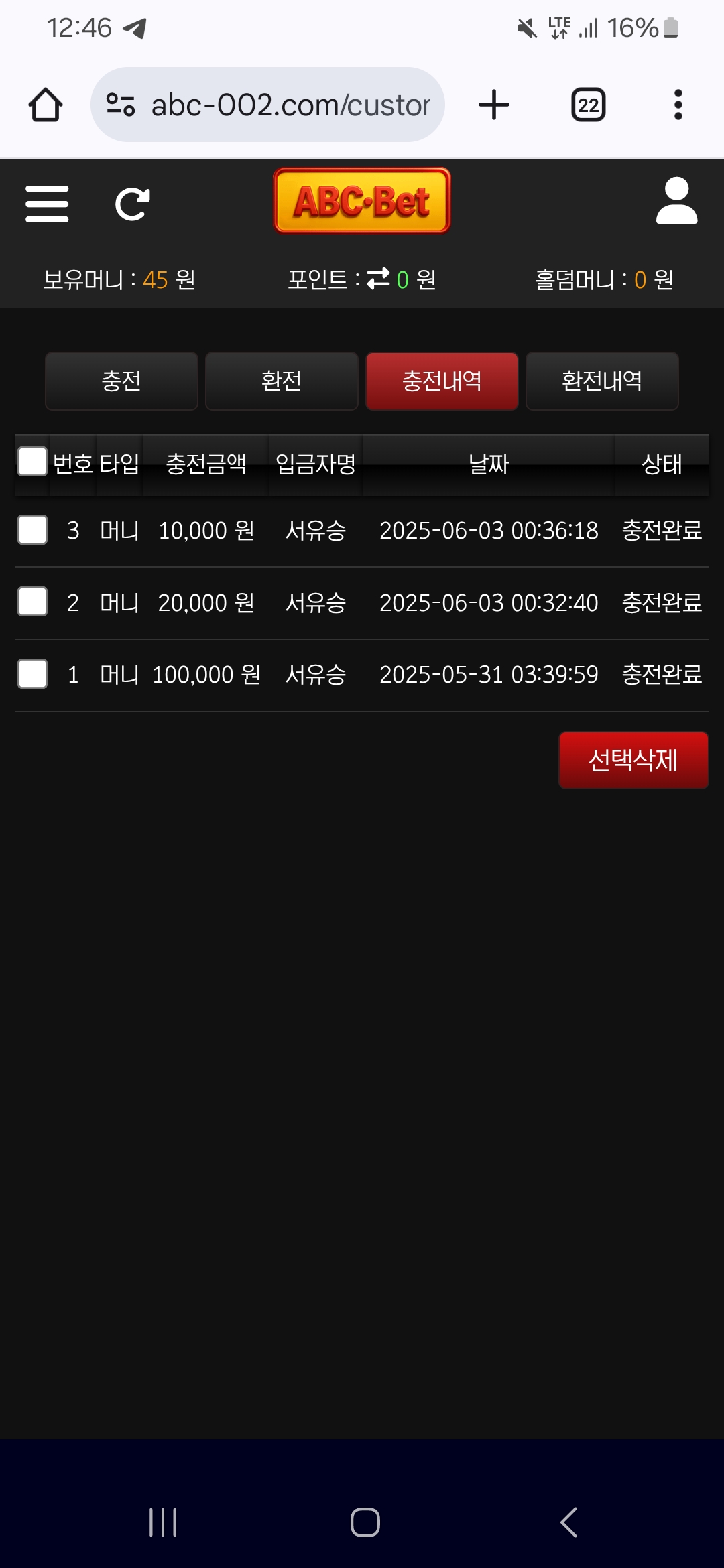The height and width of the screenshot is (1568, 724).
Task: Open the browser overflow menu
Action: click(x=678, y=105)
